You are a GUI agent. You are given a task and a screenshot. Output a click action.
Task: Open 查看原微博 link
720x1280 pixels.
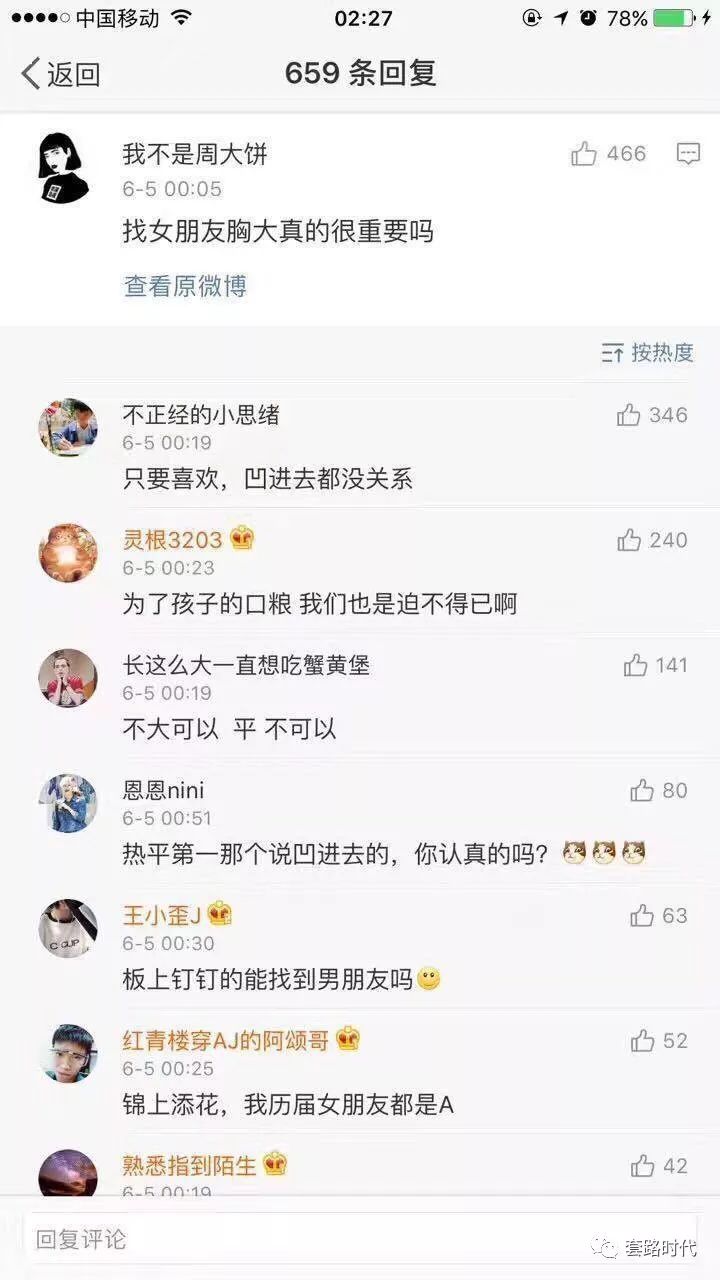click(185, 286)
